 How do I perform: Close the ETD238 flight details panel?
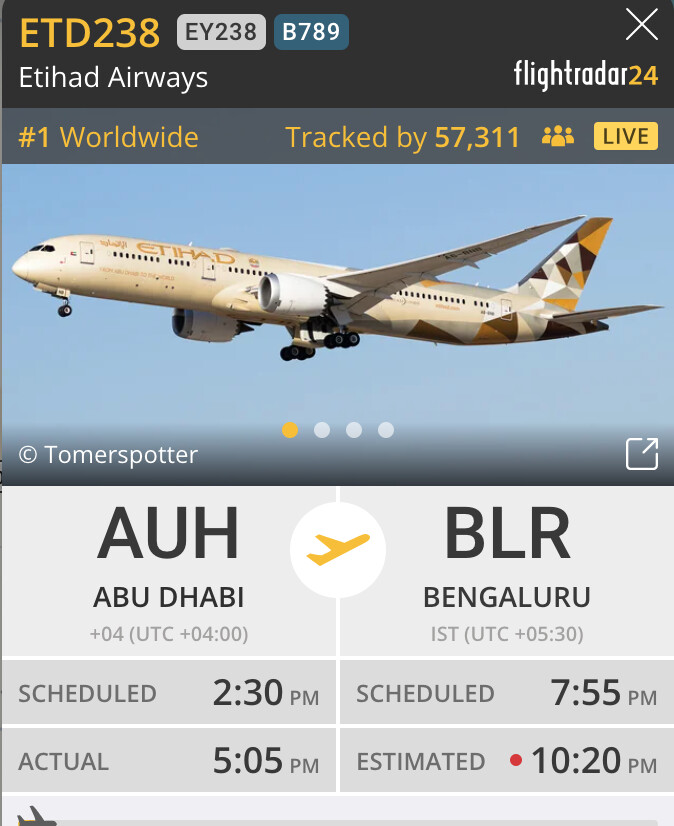641,25
